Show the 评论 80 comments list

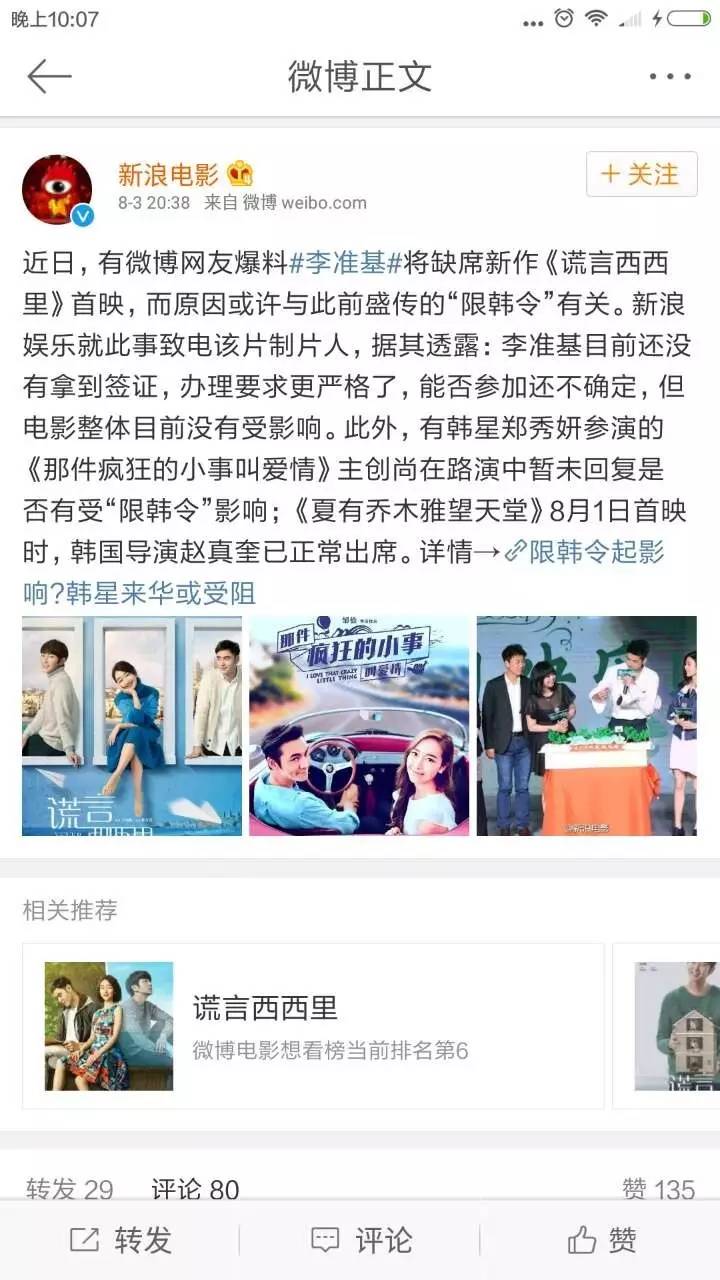coord(195,1189)
